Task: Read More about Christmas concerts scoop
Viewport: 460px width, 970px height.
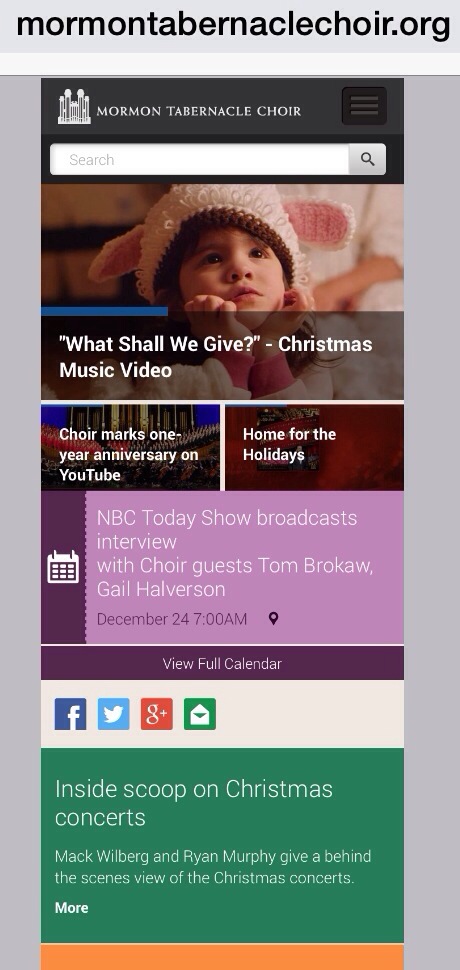Action: click(x=72, y=908)
